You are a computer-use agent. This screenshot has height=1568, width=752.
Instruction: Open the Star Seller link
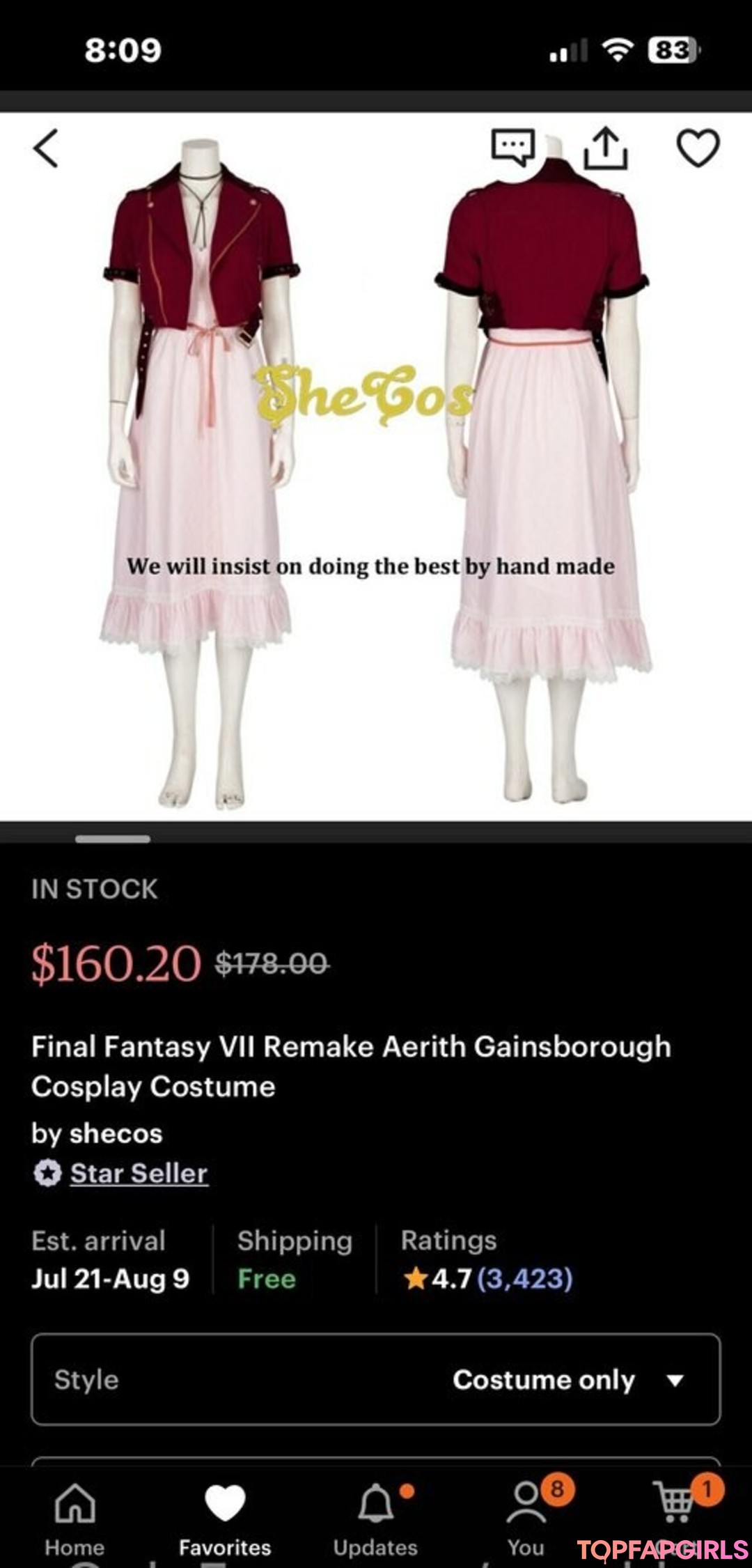[x=139, y=1173]
